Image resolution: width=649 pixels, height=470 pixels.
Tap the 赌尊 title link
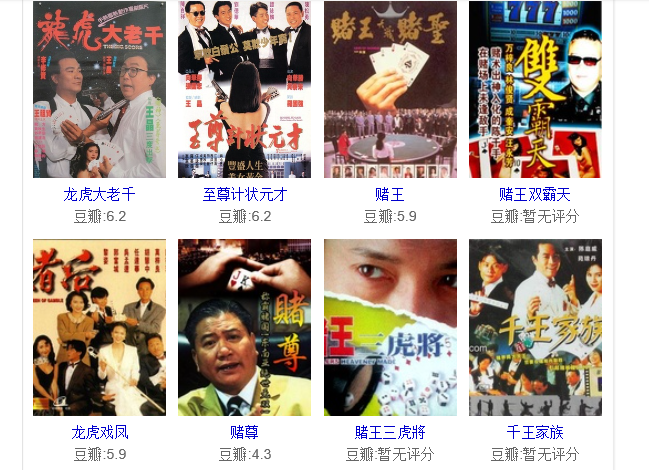pyautogui.click(x=244, y=432)
